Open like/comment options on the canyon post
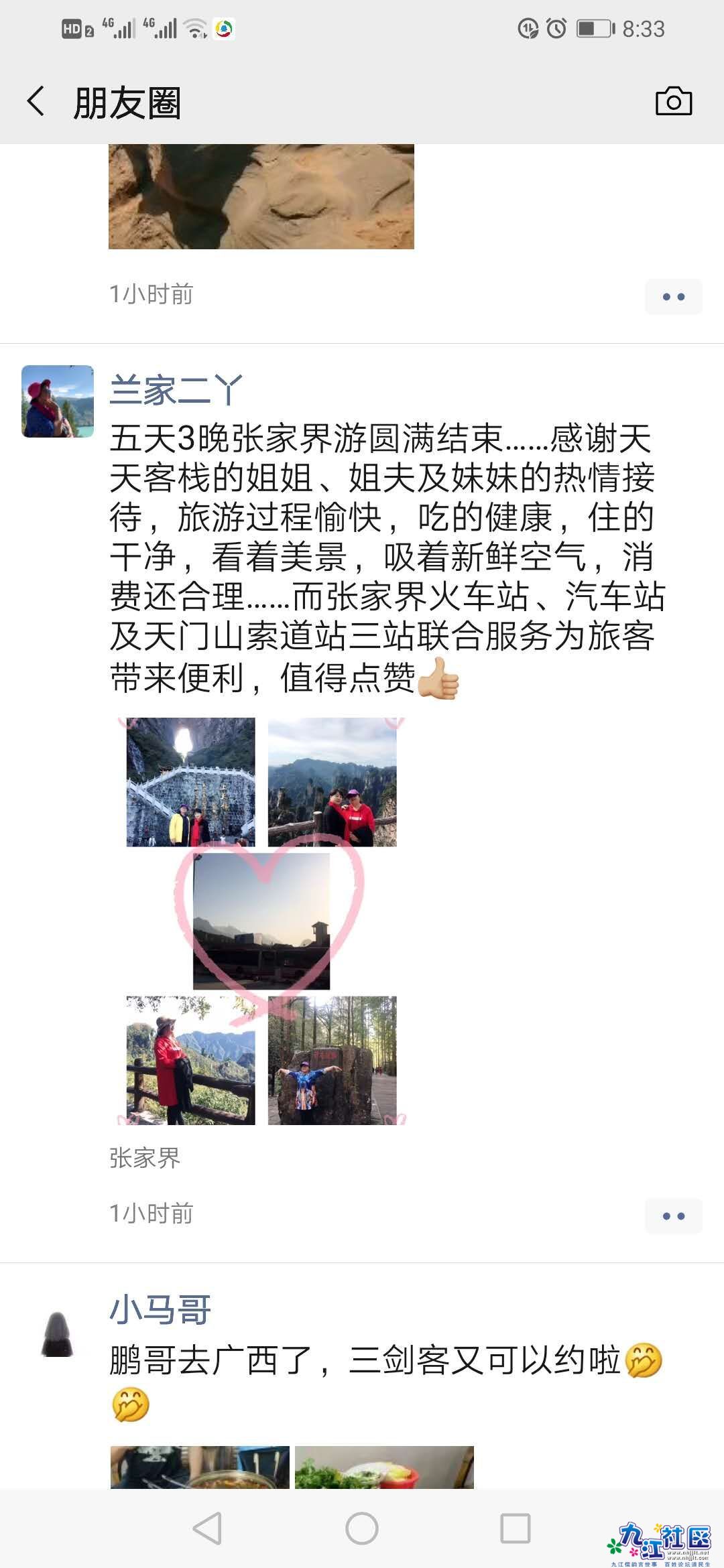The height and width of the screenshot is (1568, 724). (x=672, y=297)
